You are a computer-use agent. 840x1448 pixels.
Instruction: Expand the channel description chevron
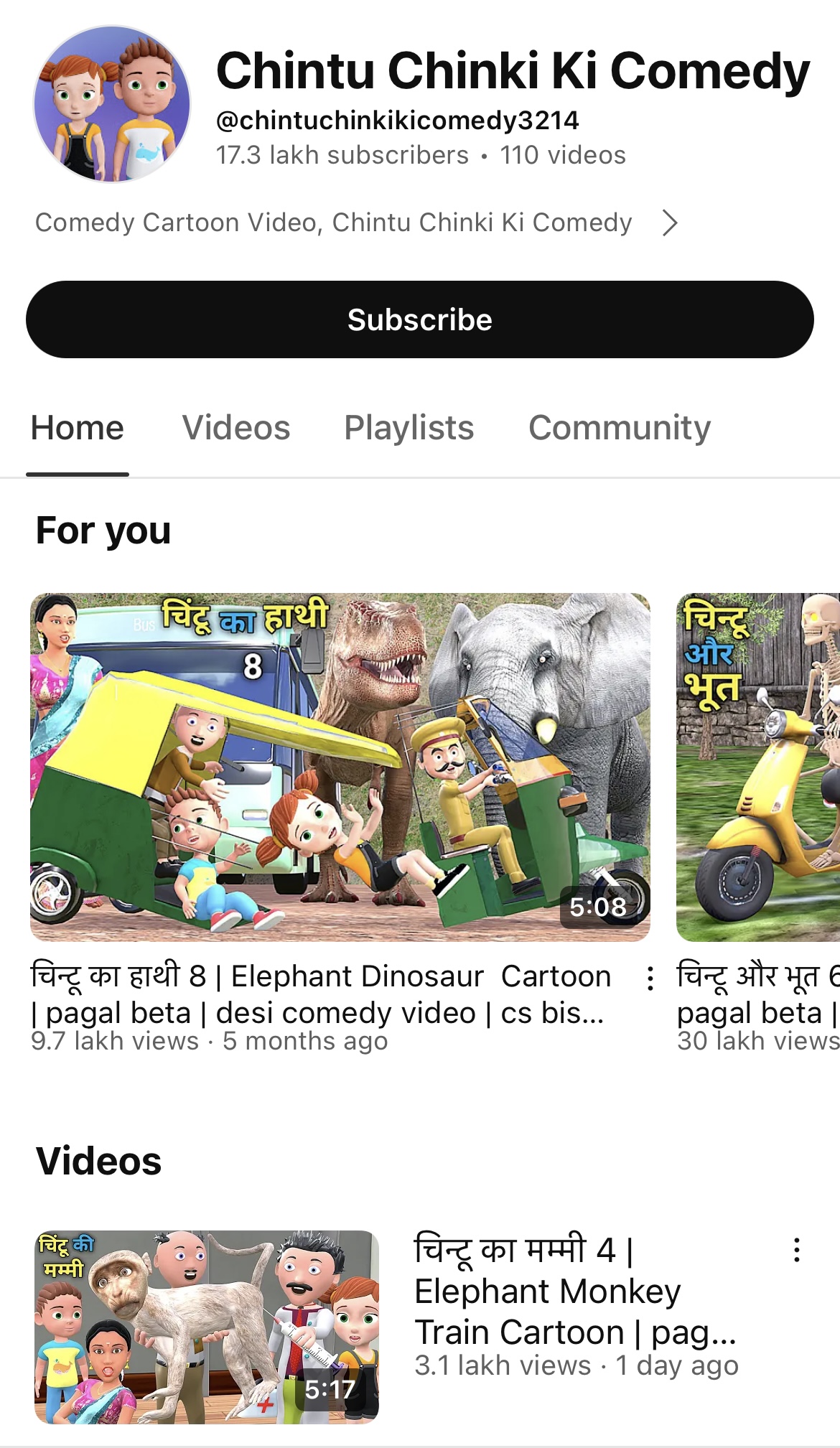pyautogui.click(x=670, y=223)
